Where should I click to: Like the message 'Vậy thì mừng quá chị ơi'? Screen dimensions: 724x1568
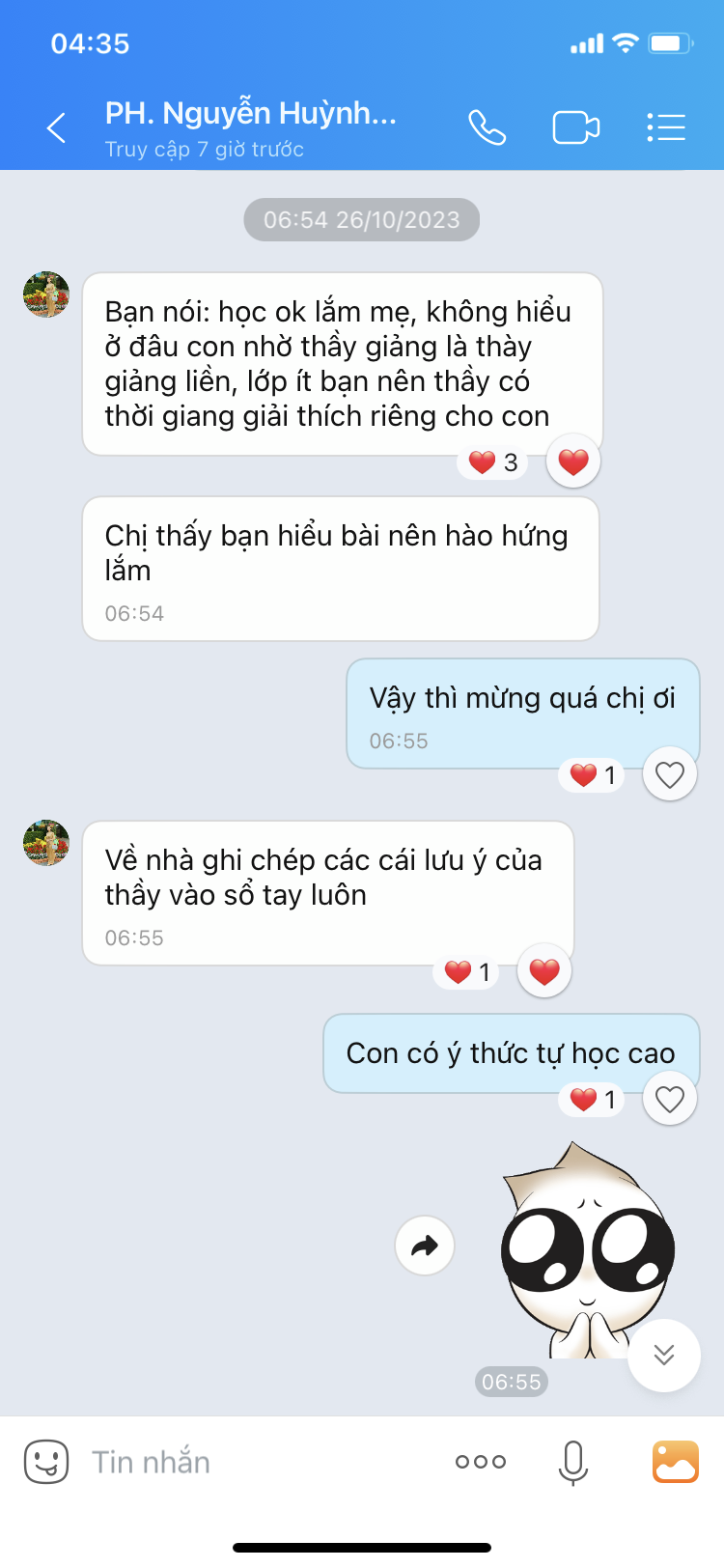pos(670,774)
